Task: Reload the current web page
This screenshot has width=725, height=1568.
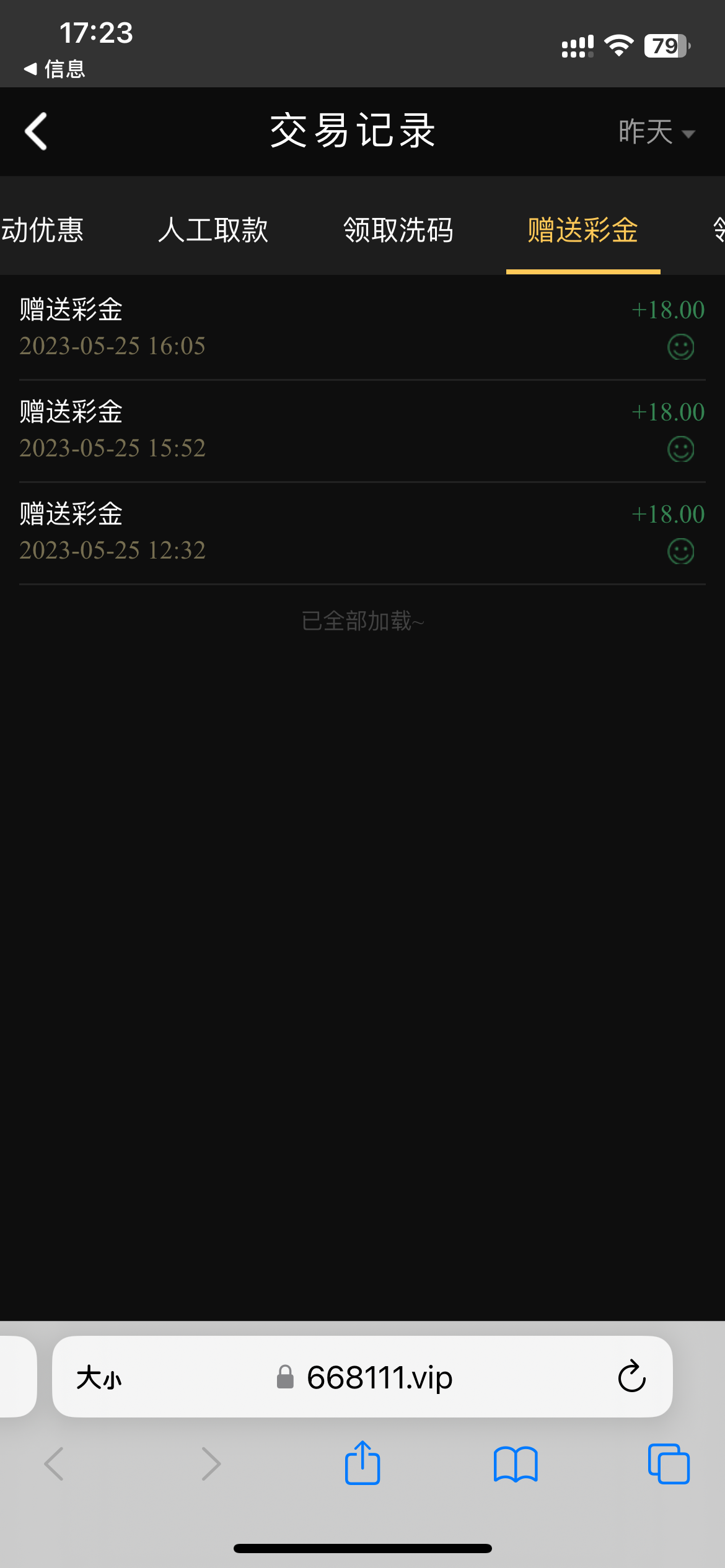Action: point(631,1377)
